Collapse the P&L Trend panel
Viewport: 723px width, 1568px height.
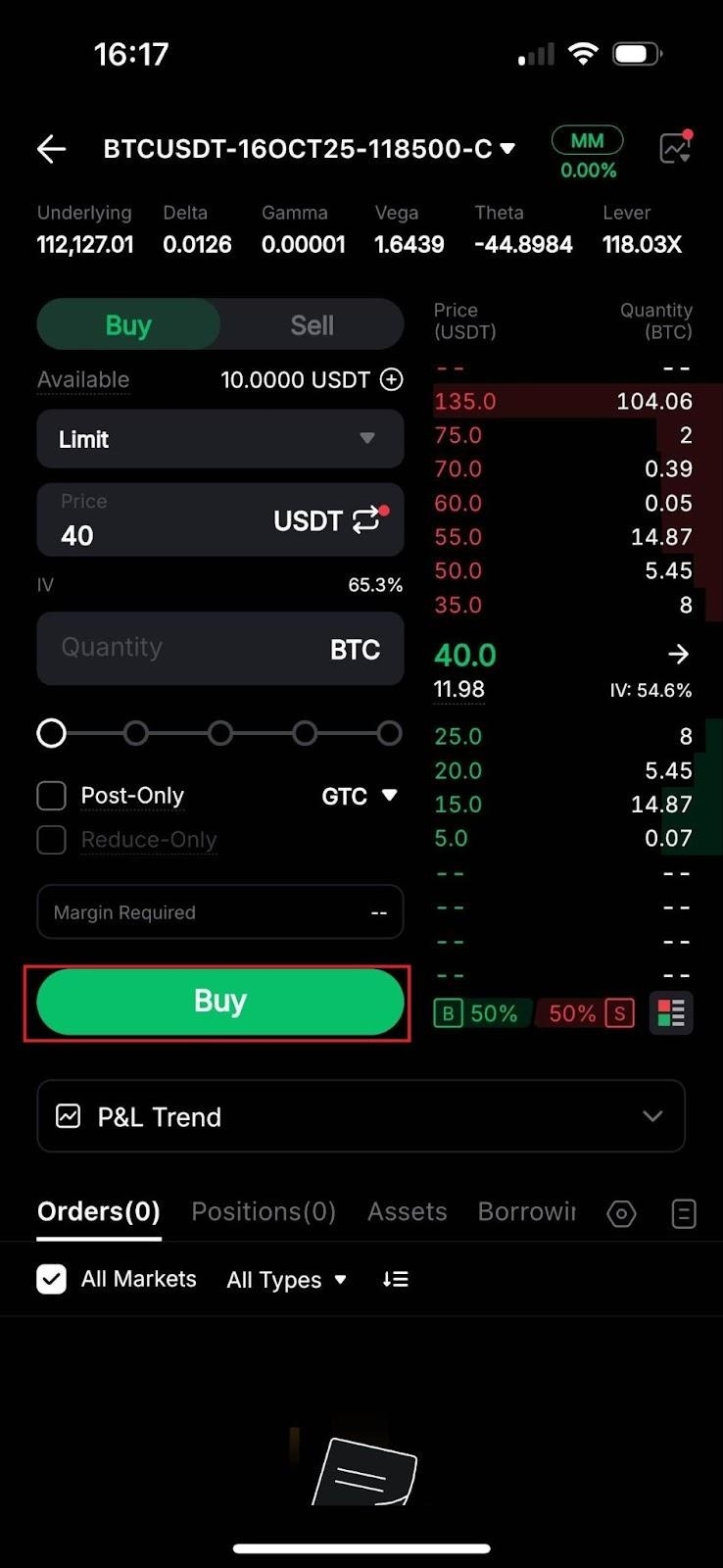coord(652,1115)
